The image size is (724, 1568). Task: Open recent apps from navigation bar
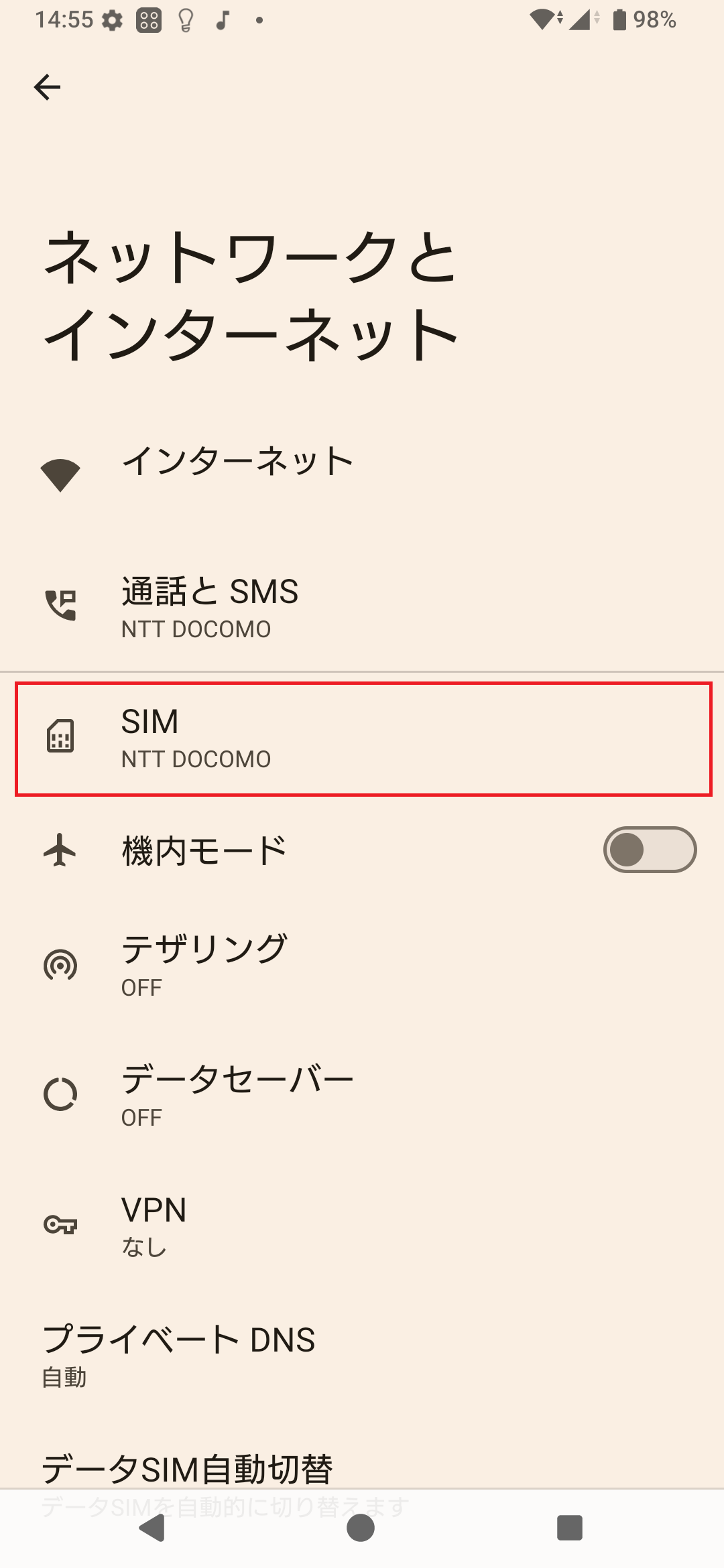click(x=570, y=1528)
